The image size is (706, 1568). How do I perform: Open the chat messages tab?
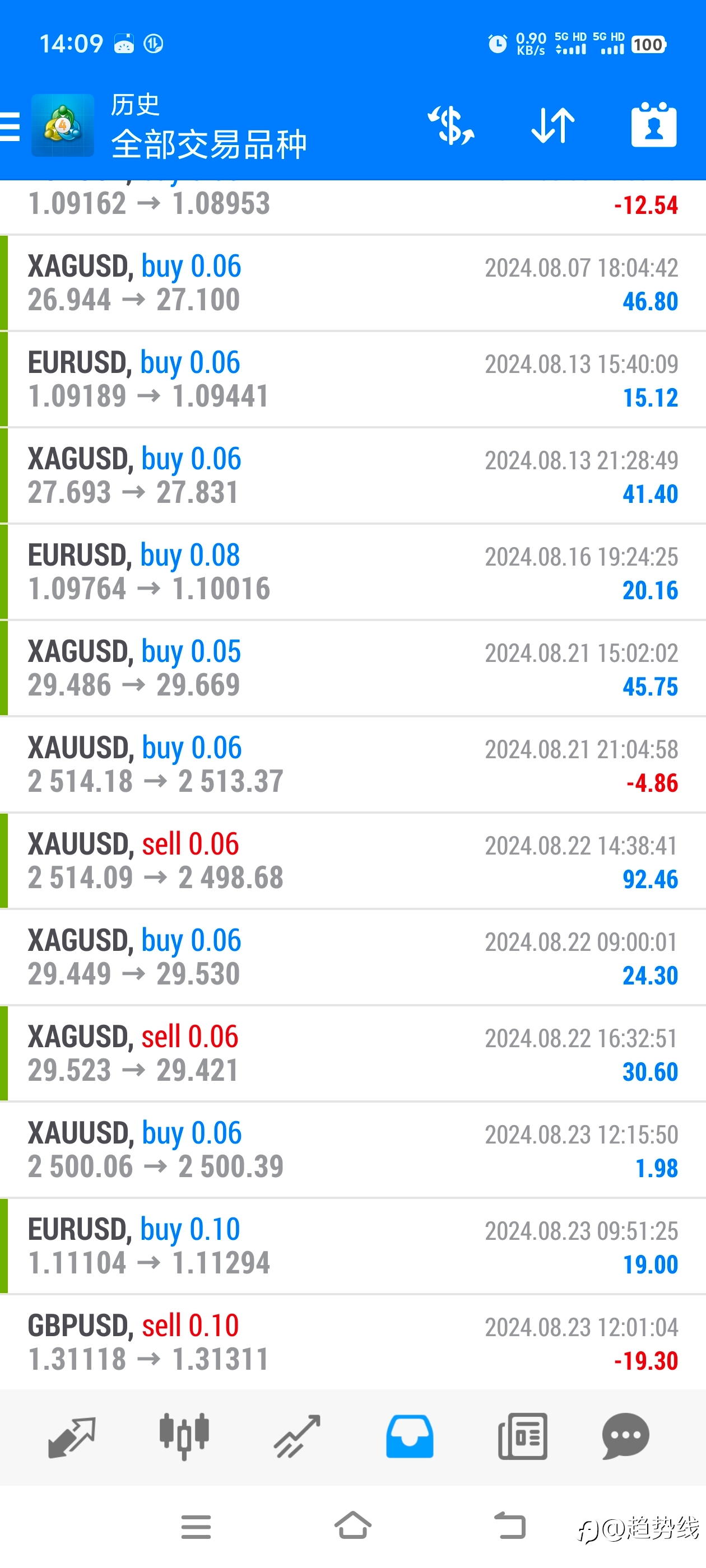tap(625, 1436)
